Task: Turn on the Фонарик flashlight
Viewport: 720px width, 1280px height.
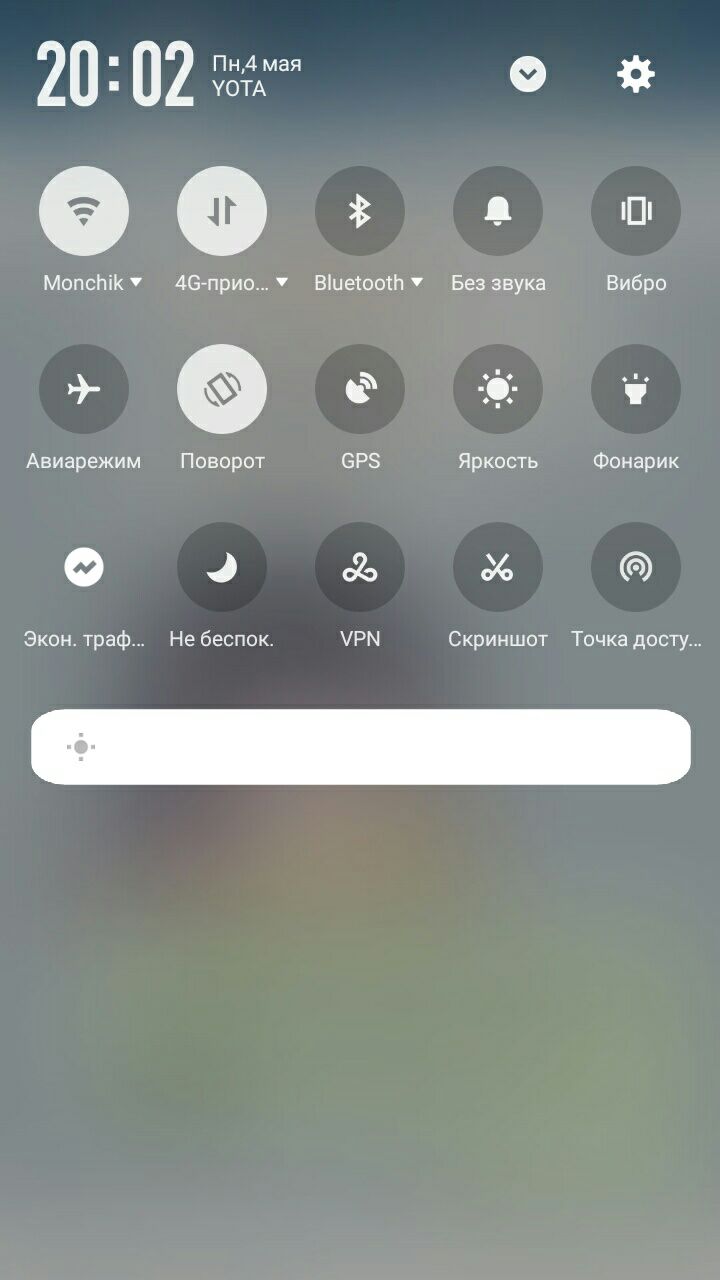Action: tap(636, 389)
